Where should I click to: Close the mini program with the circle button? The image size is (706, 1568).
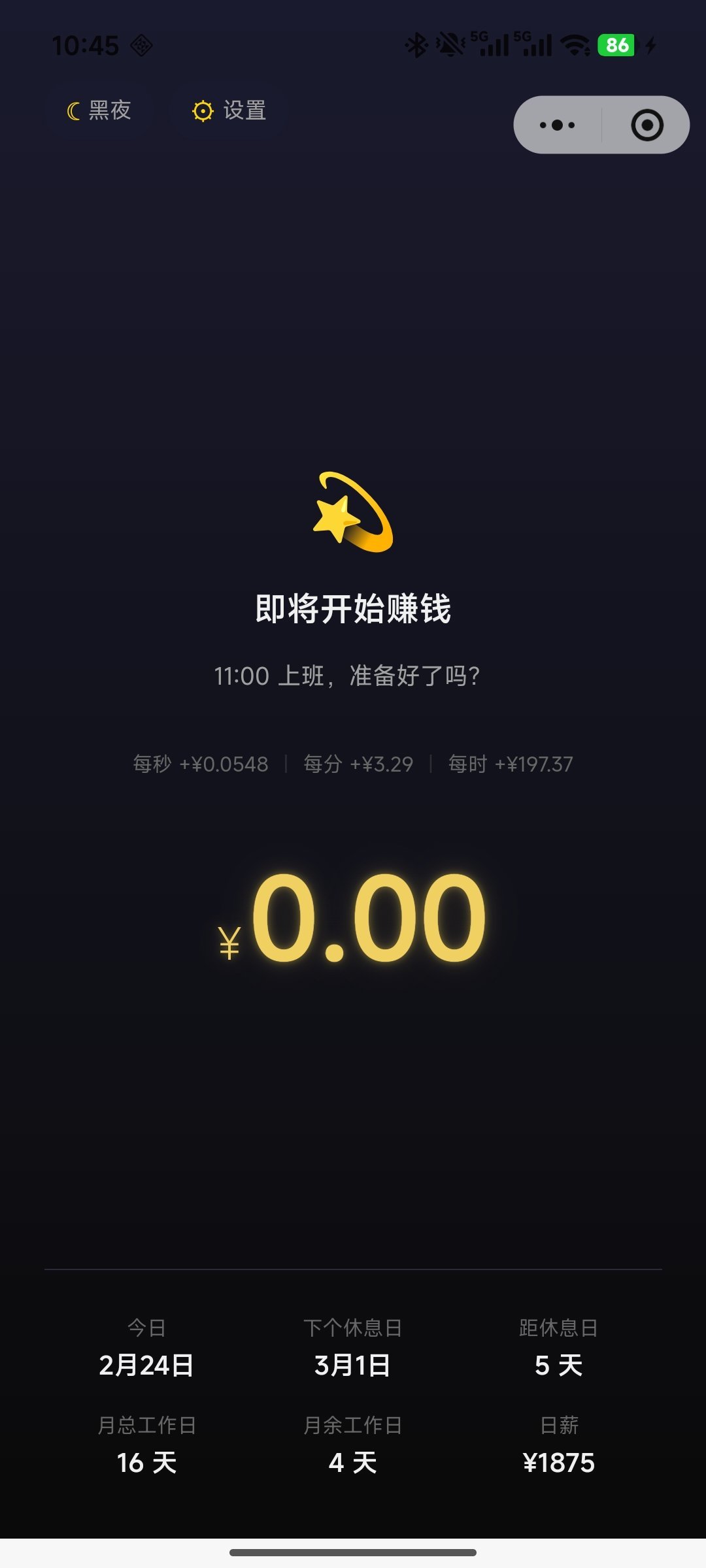647,125
